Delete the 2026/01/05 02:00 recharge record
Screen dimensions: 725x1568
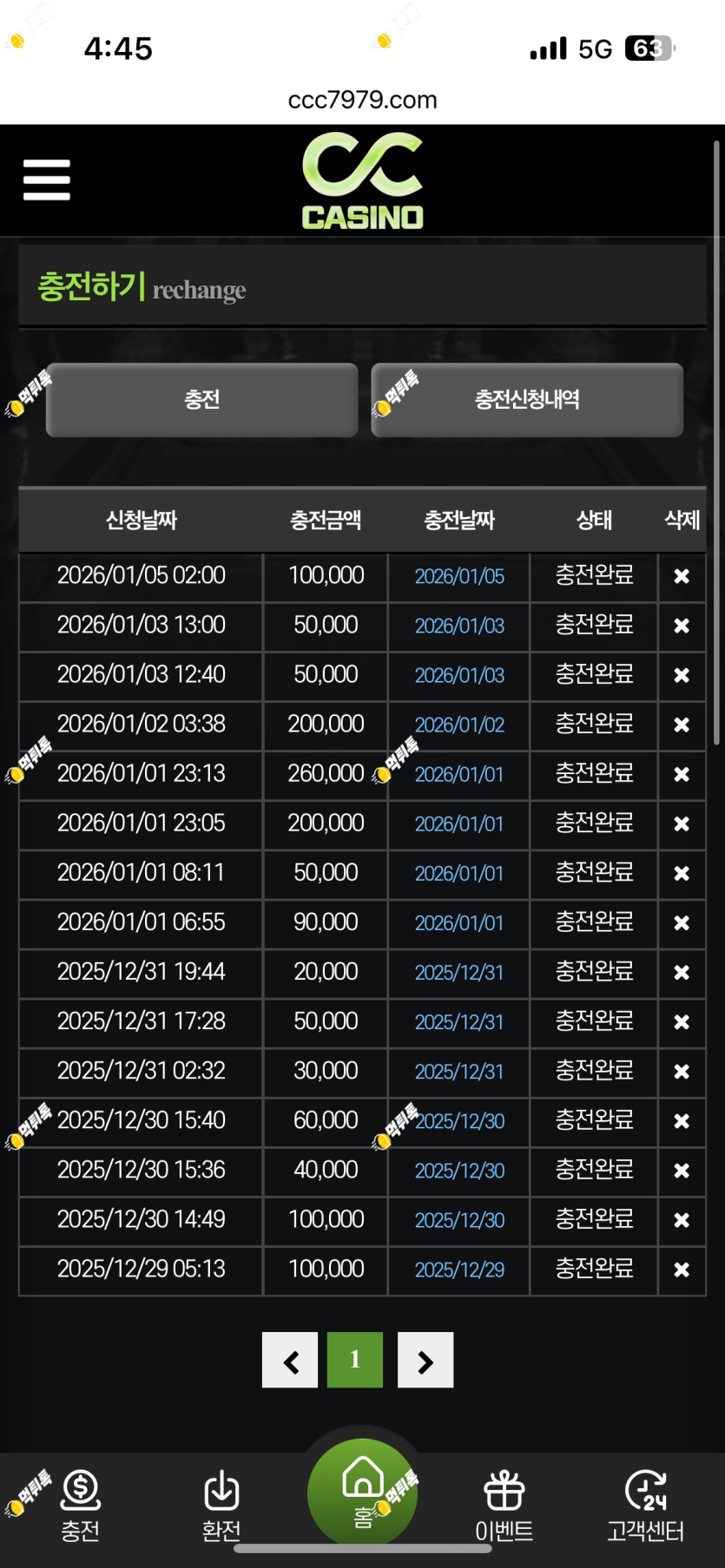[682, 576]
